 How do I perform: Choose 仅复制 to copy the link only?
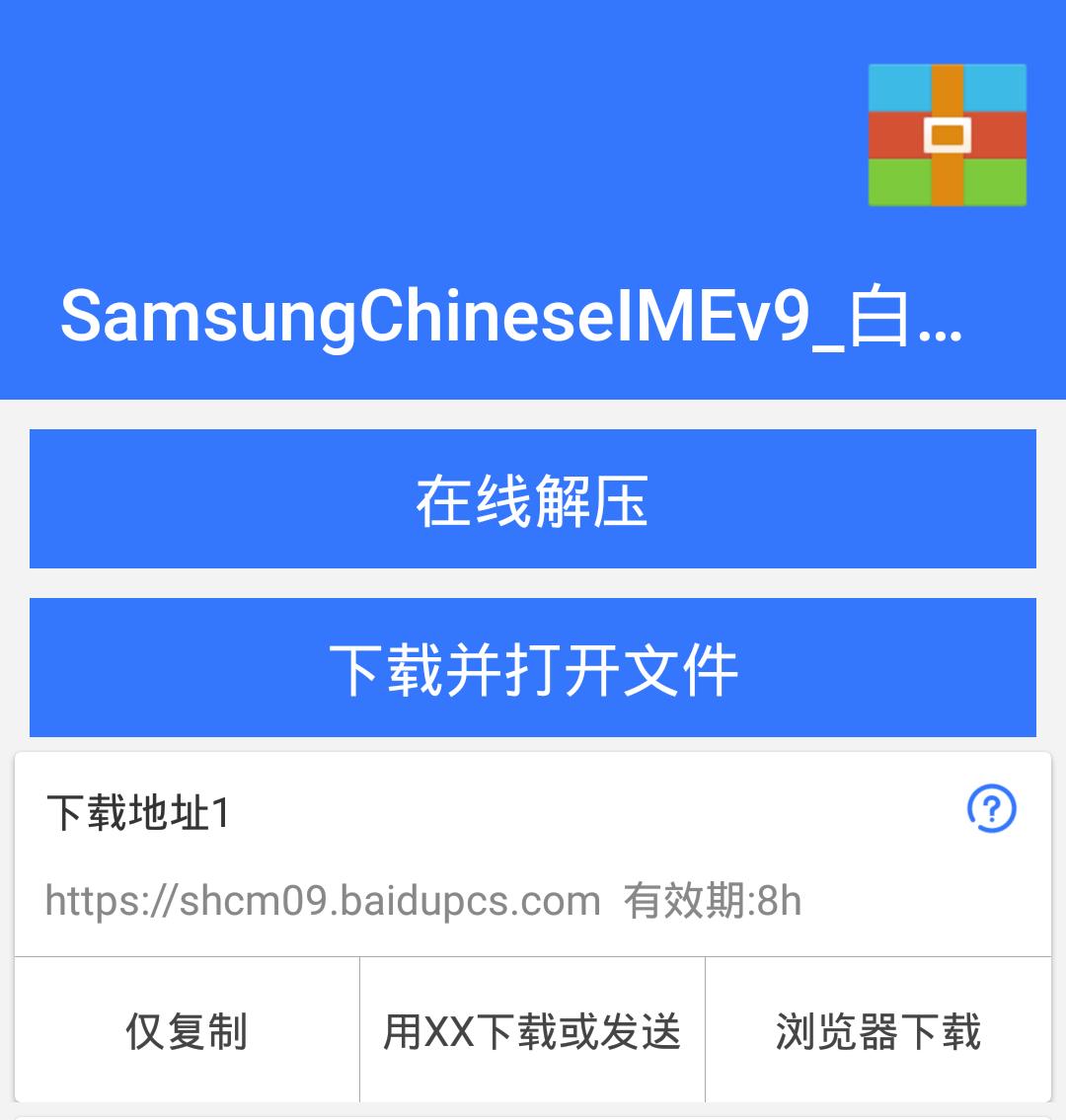[x=186, y=1031]
